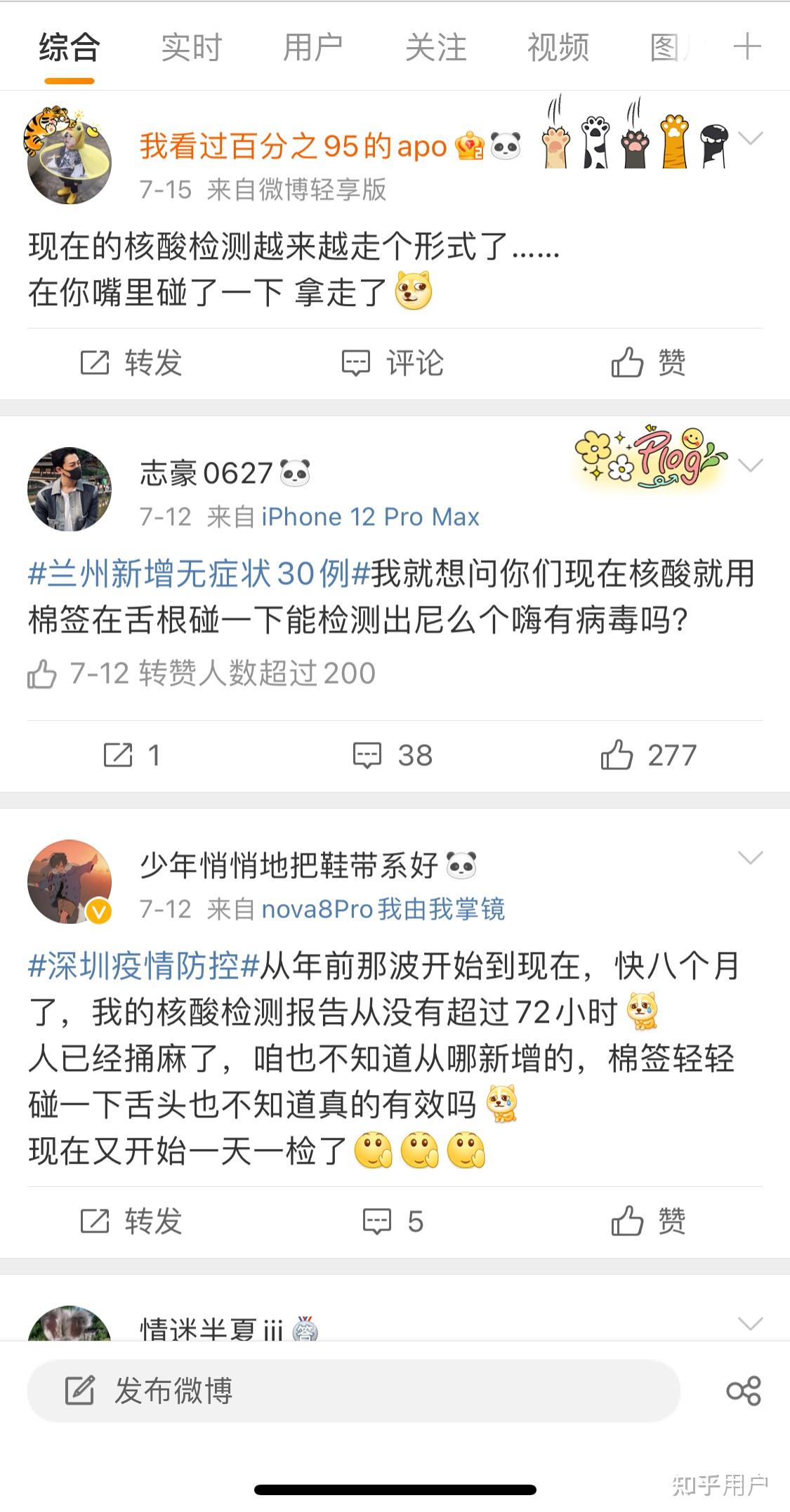Like 志豪0627's post with 277 likes
Image resolution: width=790 pixels, height=1512 pixels.
648,755
